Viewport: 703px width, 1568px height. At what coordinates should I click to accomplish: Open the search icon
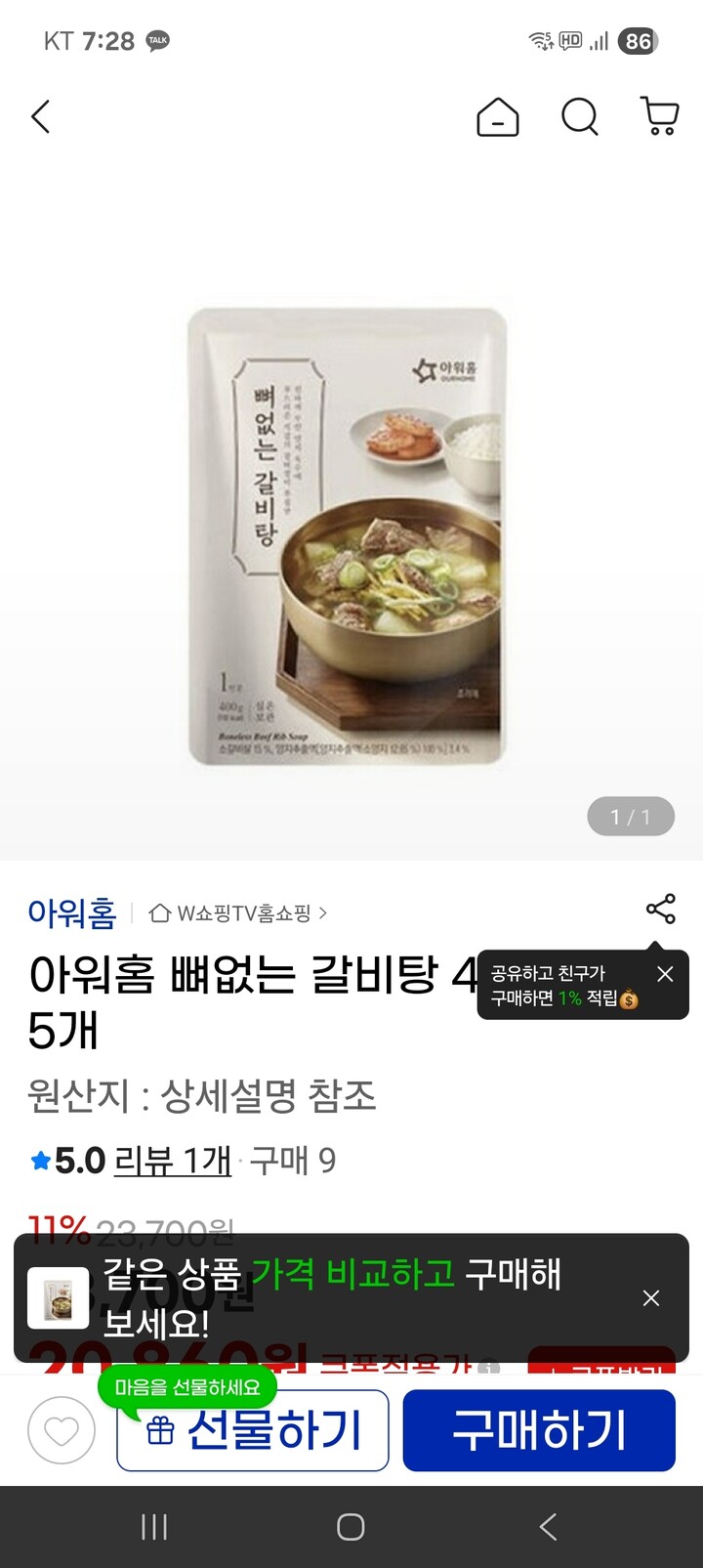coord(580,116)
